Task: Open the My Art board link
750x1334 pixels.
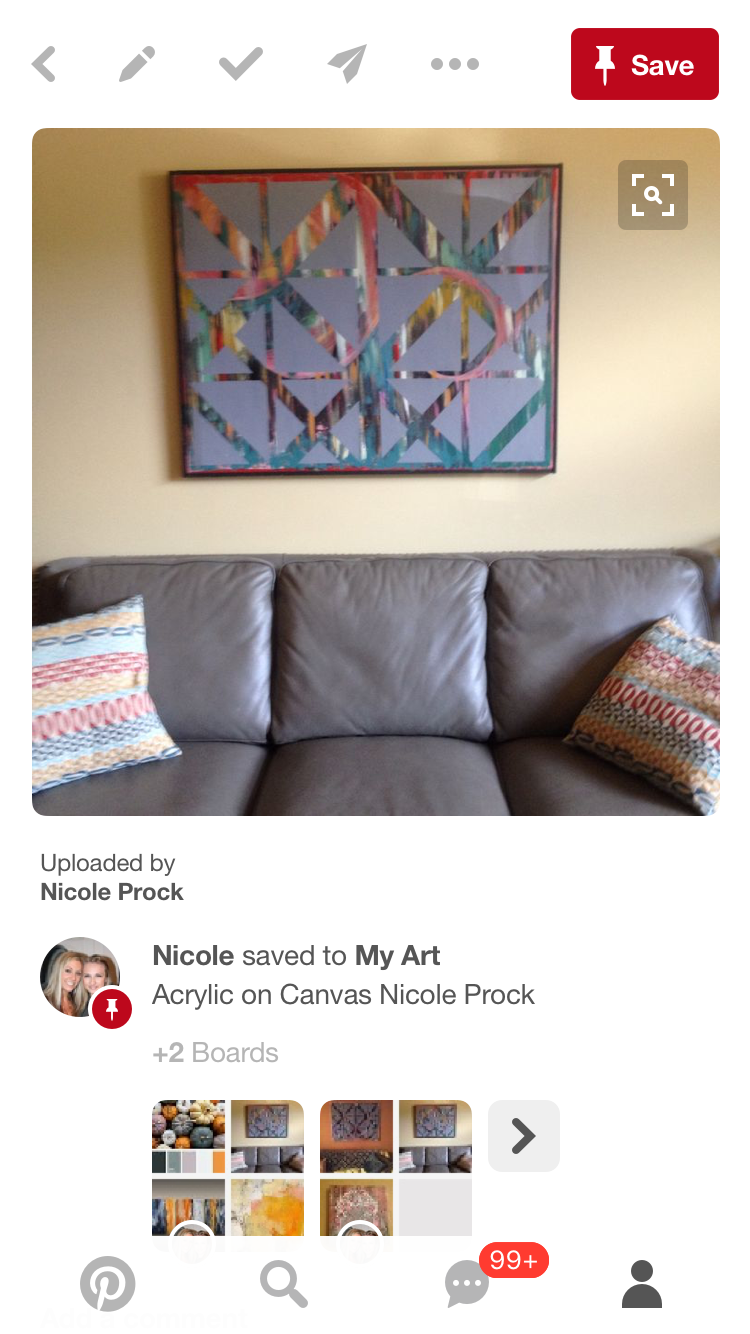Action: click(398, 956)
